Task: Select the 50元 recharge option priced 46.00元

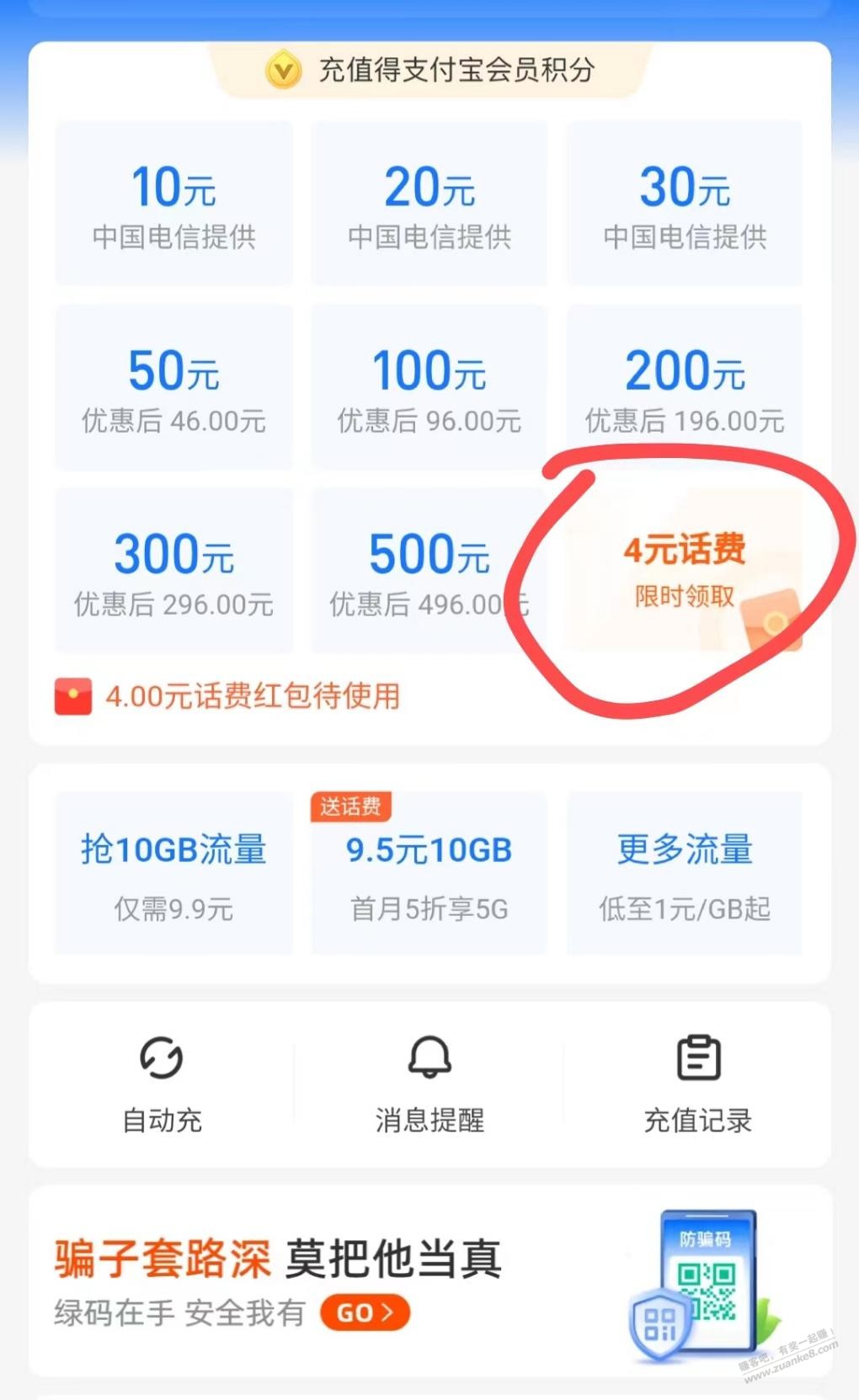Action: click(173, 387)
